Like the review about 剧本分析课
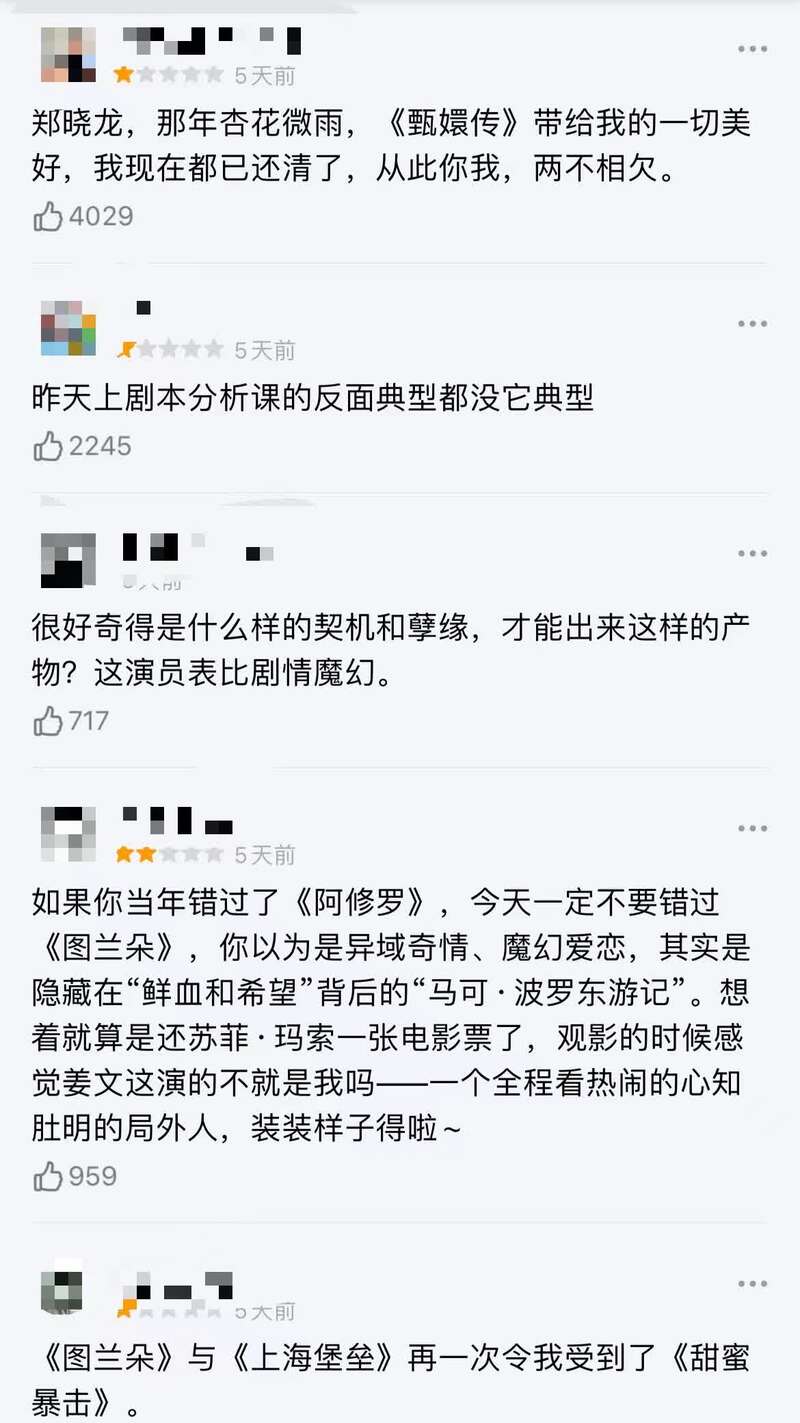Screen dimensions: 800x1423 pos(48,447)
